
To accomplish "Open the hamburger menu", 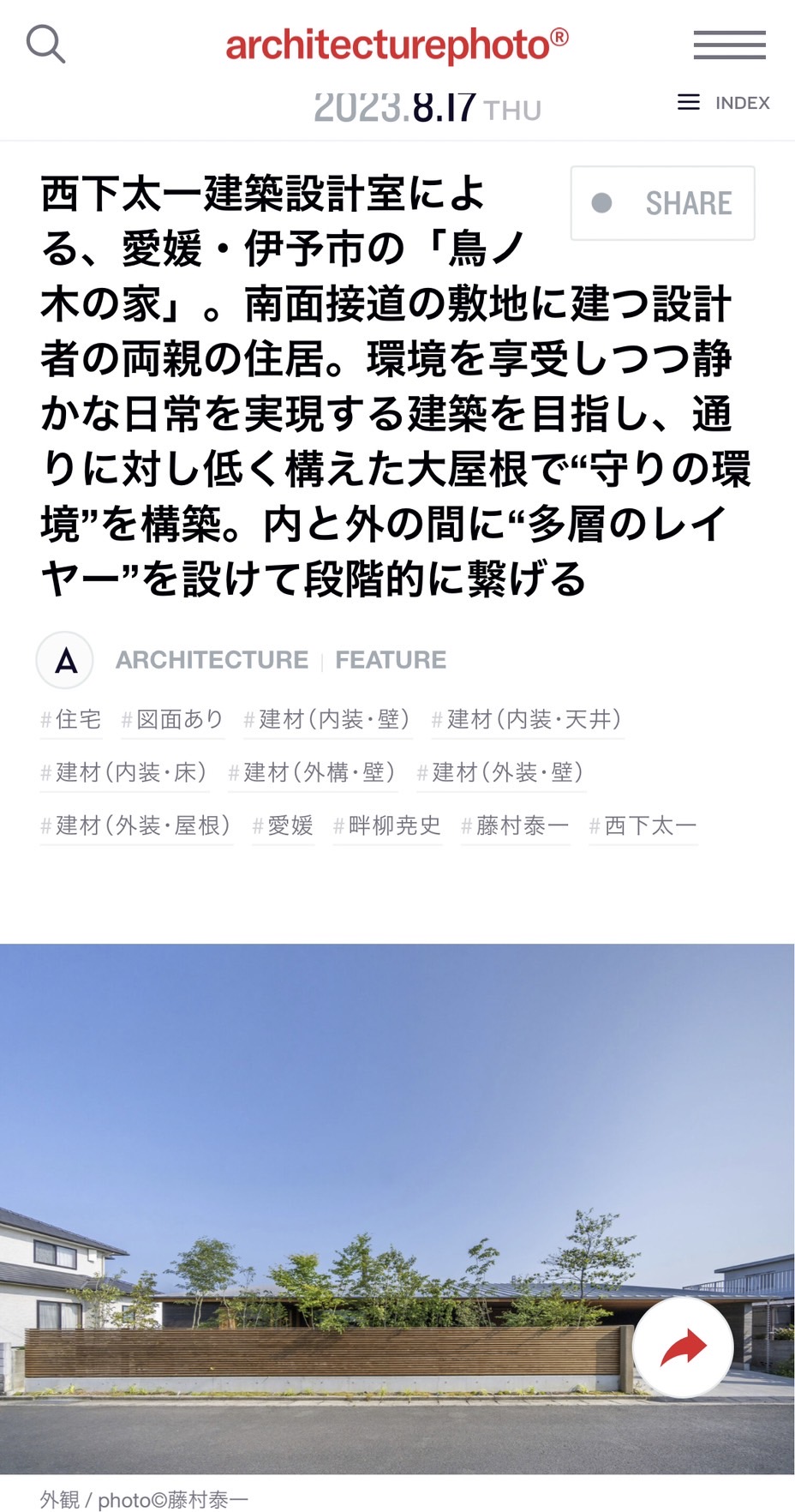I will point(729,45).
